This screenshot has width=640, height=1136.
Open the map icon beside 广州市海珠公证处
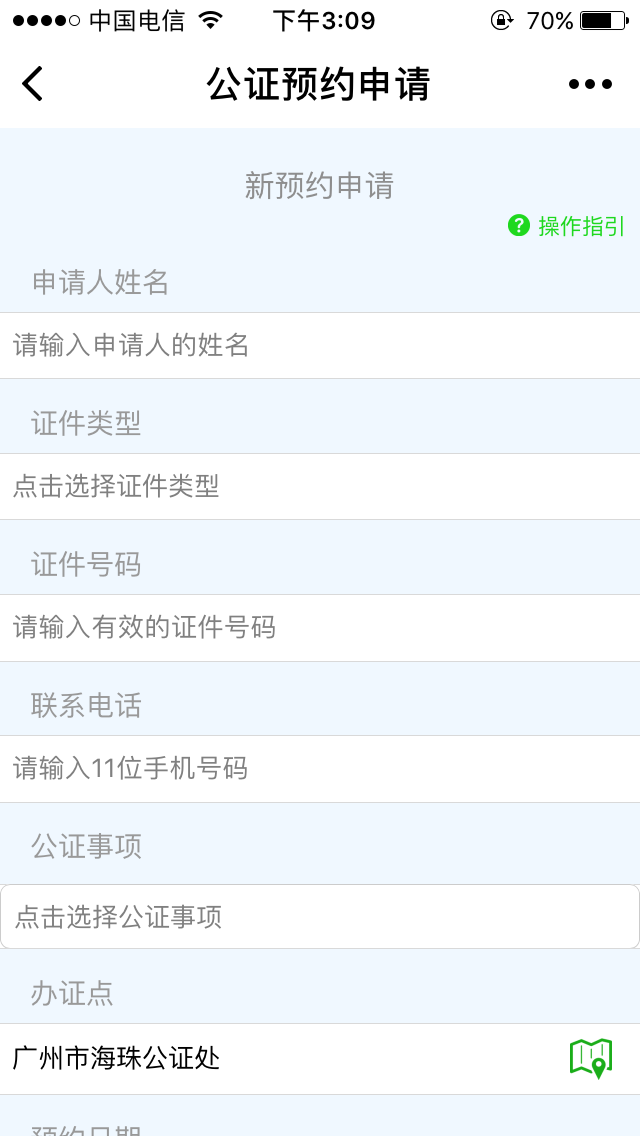(590, 1058)
